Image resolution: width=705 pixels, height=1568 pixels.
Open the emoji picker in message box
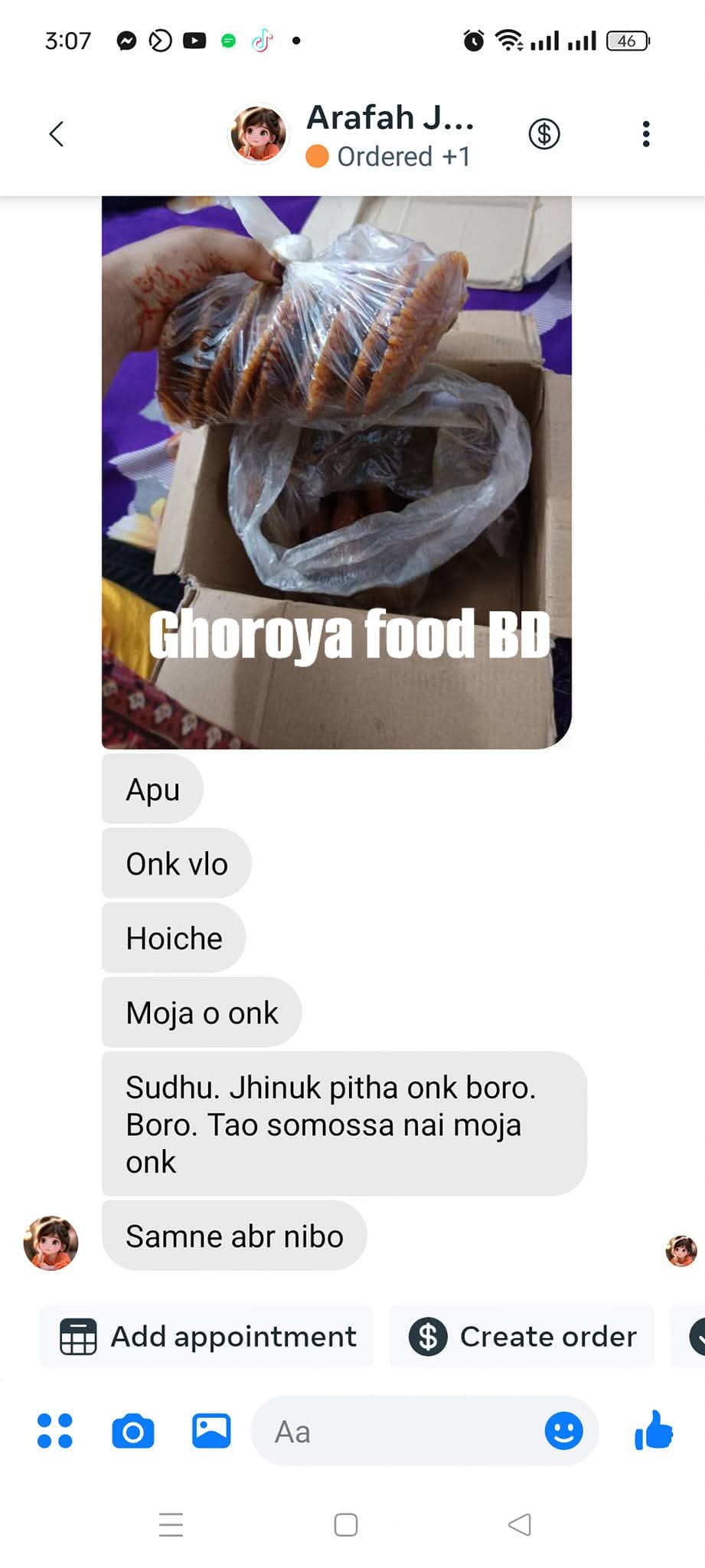click(x=564, y=1431)
